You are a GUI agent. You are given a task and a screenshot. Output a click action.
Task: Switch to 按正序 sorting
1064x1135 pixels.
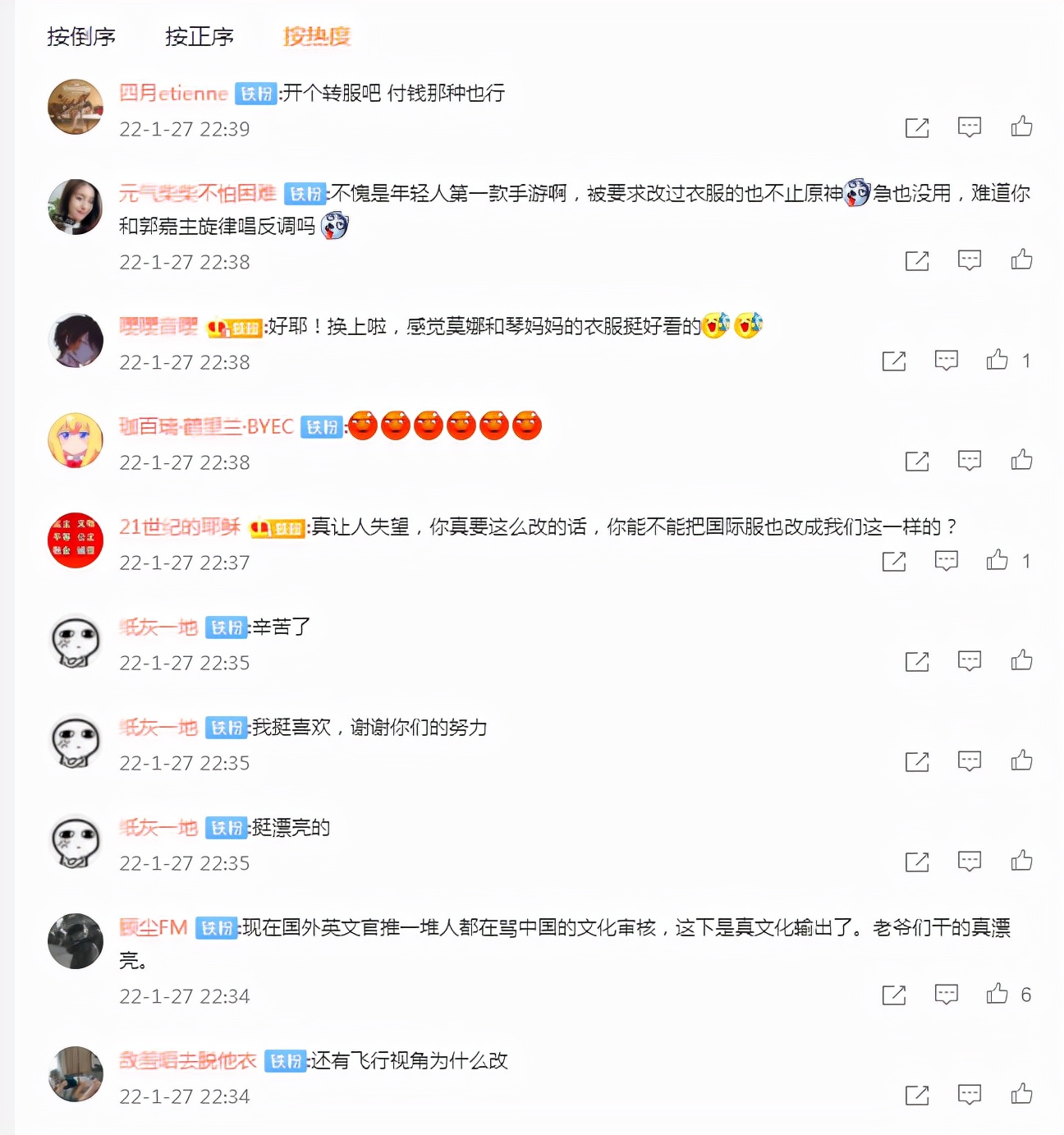coord(199,36)
